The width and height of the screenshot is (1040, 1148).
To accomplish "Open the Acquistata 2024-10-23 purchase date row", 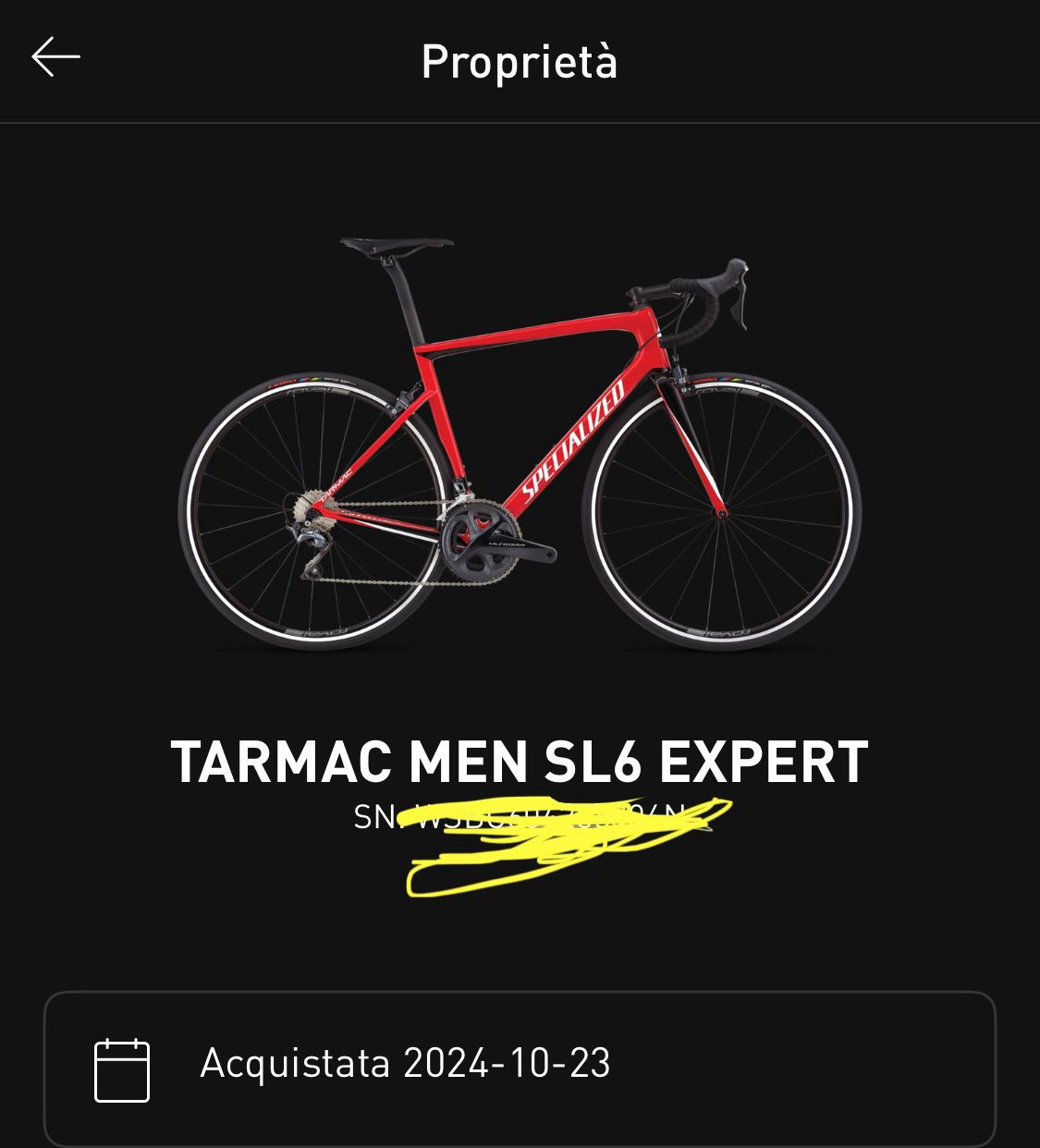I will point(519,1066).
